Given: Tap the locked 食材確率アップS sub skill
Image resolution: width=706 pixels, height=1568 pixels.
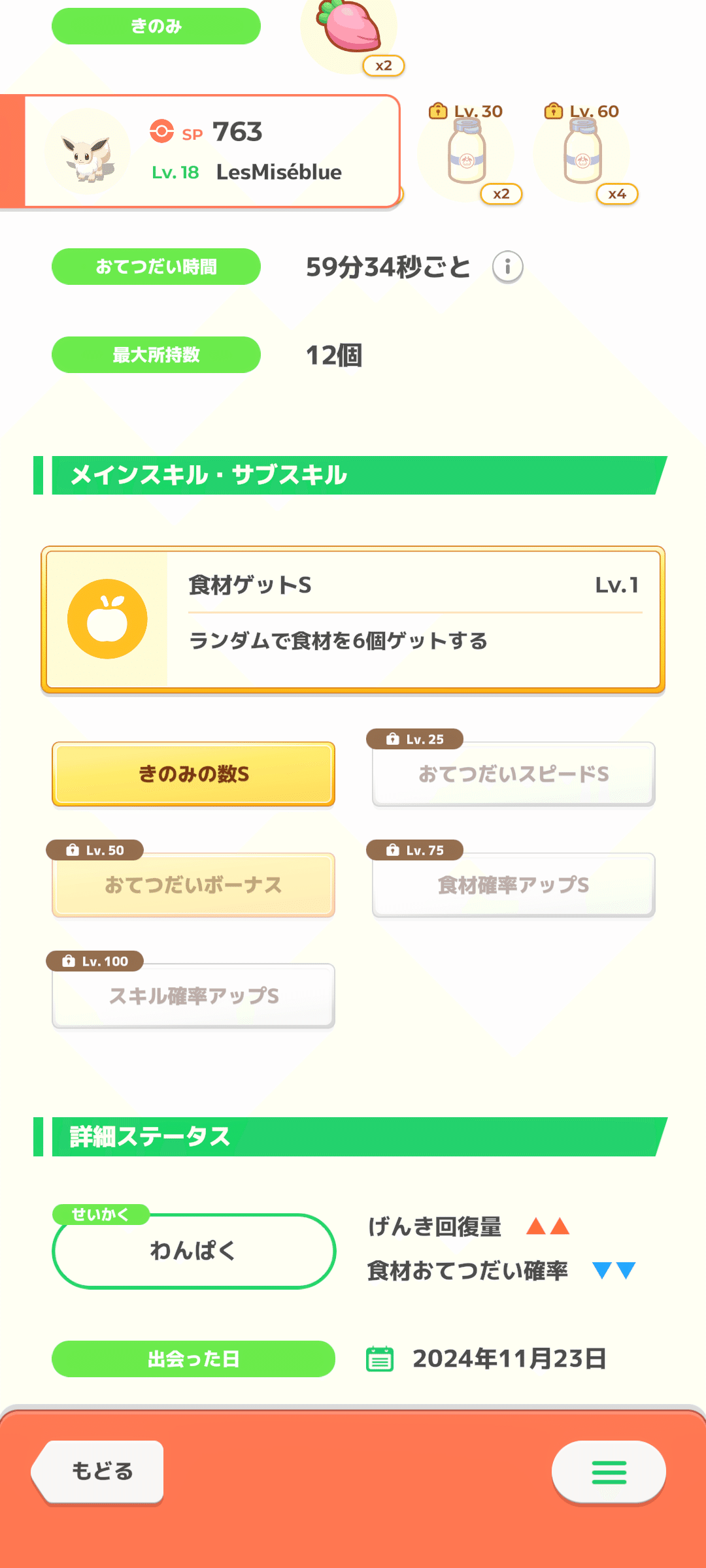Looking at the screenshot, I should [514, 885].
